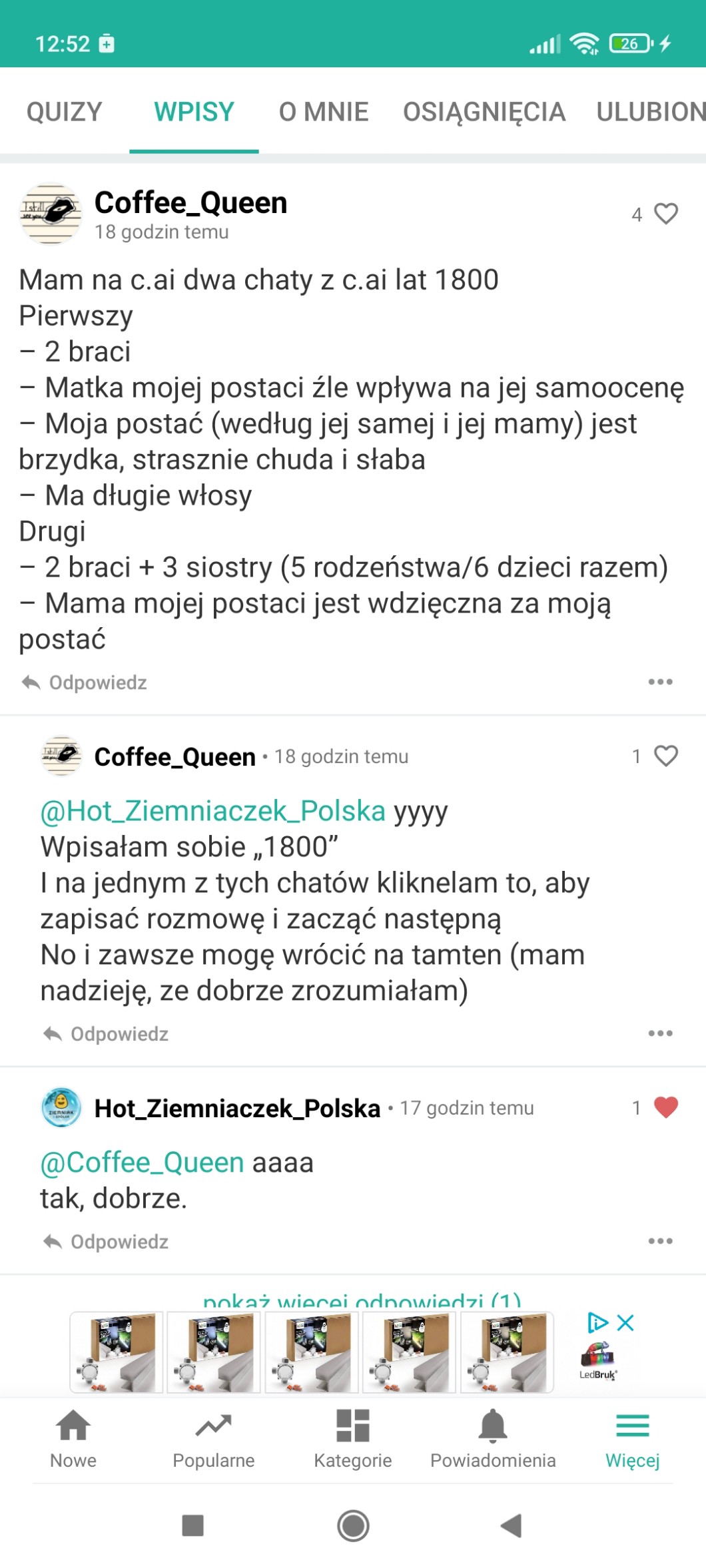Viewport: 706px width, 1568px height.
Task: Switch to the QUIZY tab
Action: pyautogui.click(x=64, y=112)
